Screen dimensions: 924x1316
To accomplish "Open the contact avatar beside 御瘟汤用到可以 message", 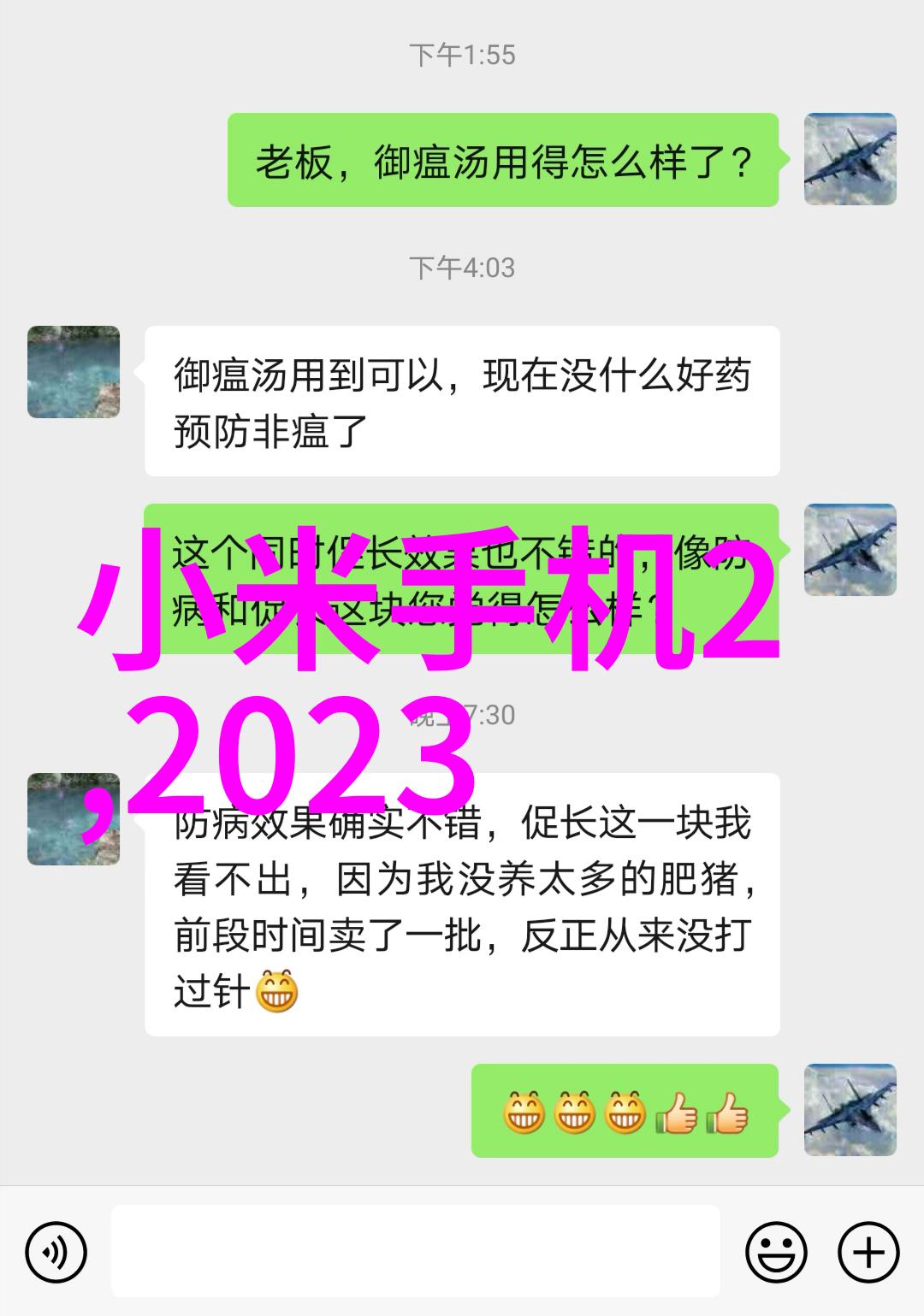I will (x=74, y=371).
